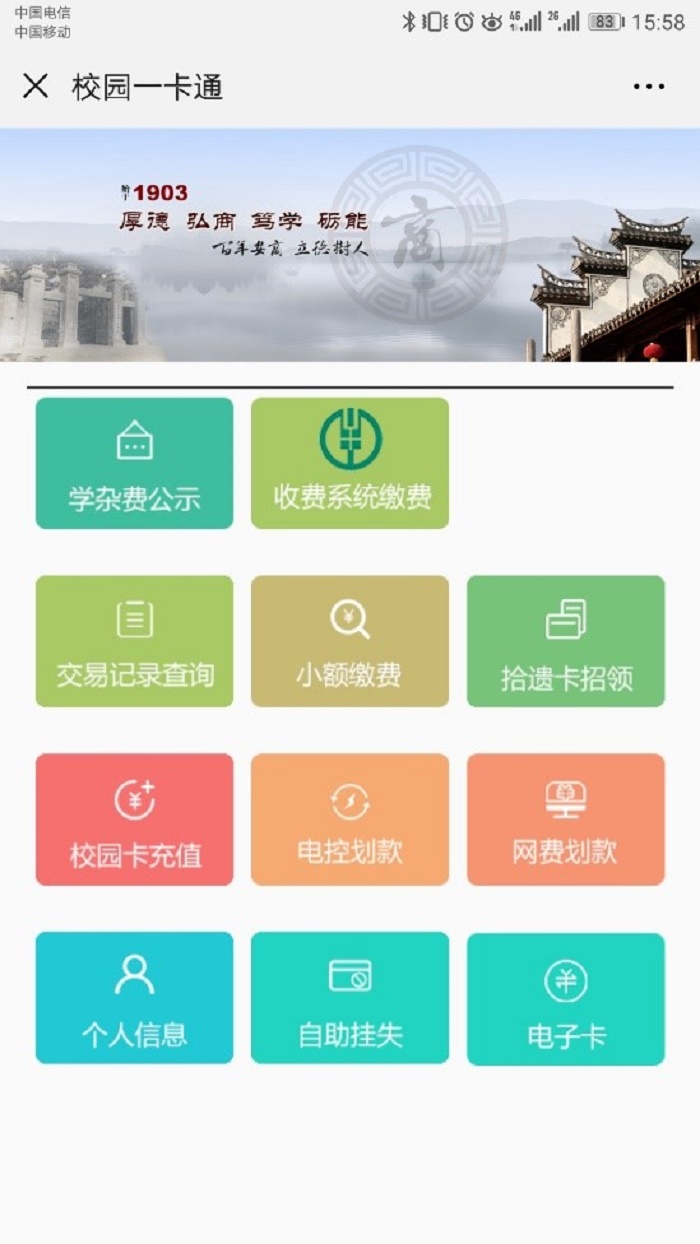Select 小额缴费
Screen dimensions: 700x1244
(350, 641)
